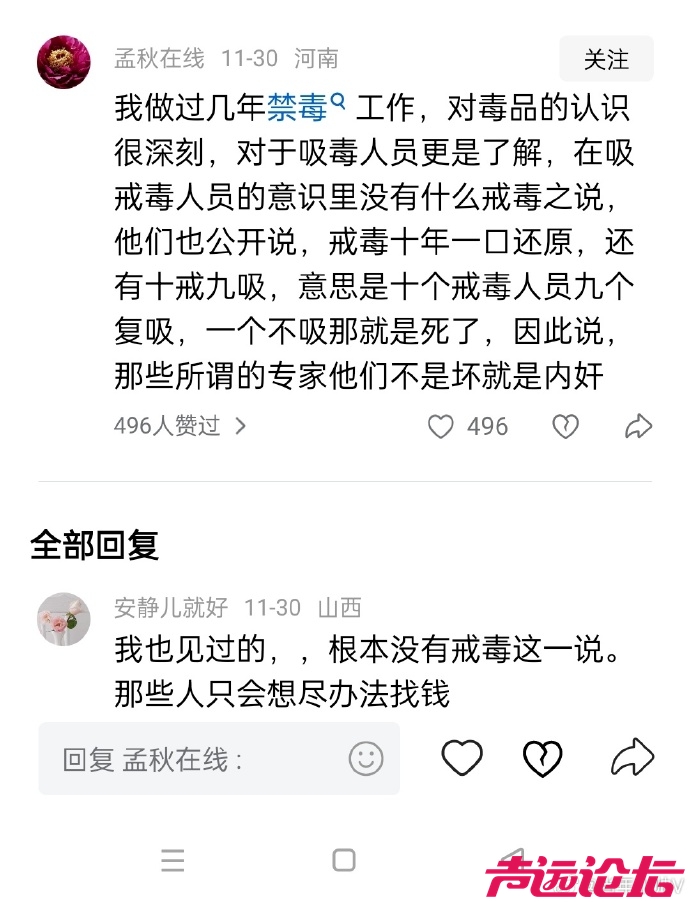The height and width of the screenshot is (902, 690).
Task: Open the emoji picker in reply box
Action: pyautogui.click(x=366, y=759)
